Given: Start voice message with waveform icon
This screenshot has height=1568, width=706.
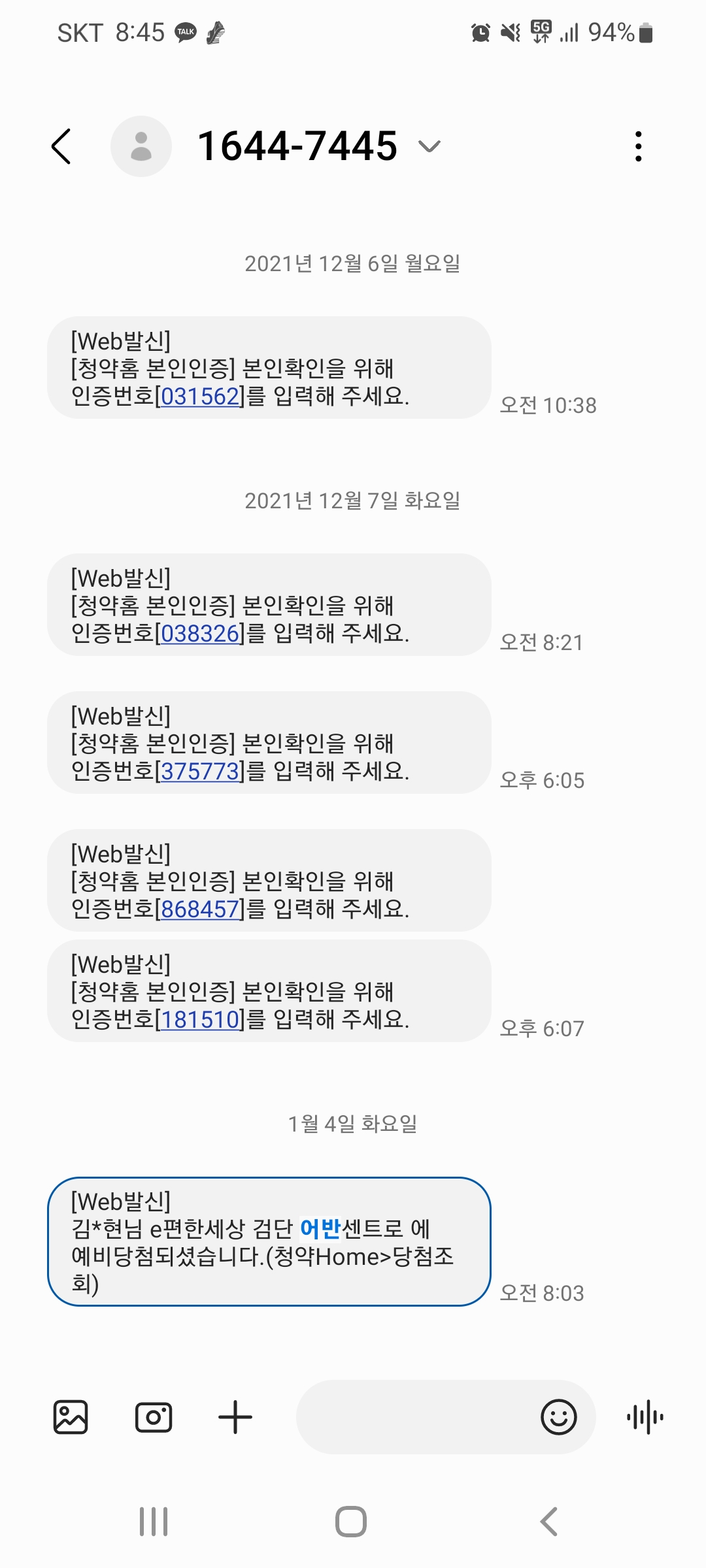Looking at the screenshot, I should (x=646, y=1418).
